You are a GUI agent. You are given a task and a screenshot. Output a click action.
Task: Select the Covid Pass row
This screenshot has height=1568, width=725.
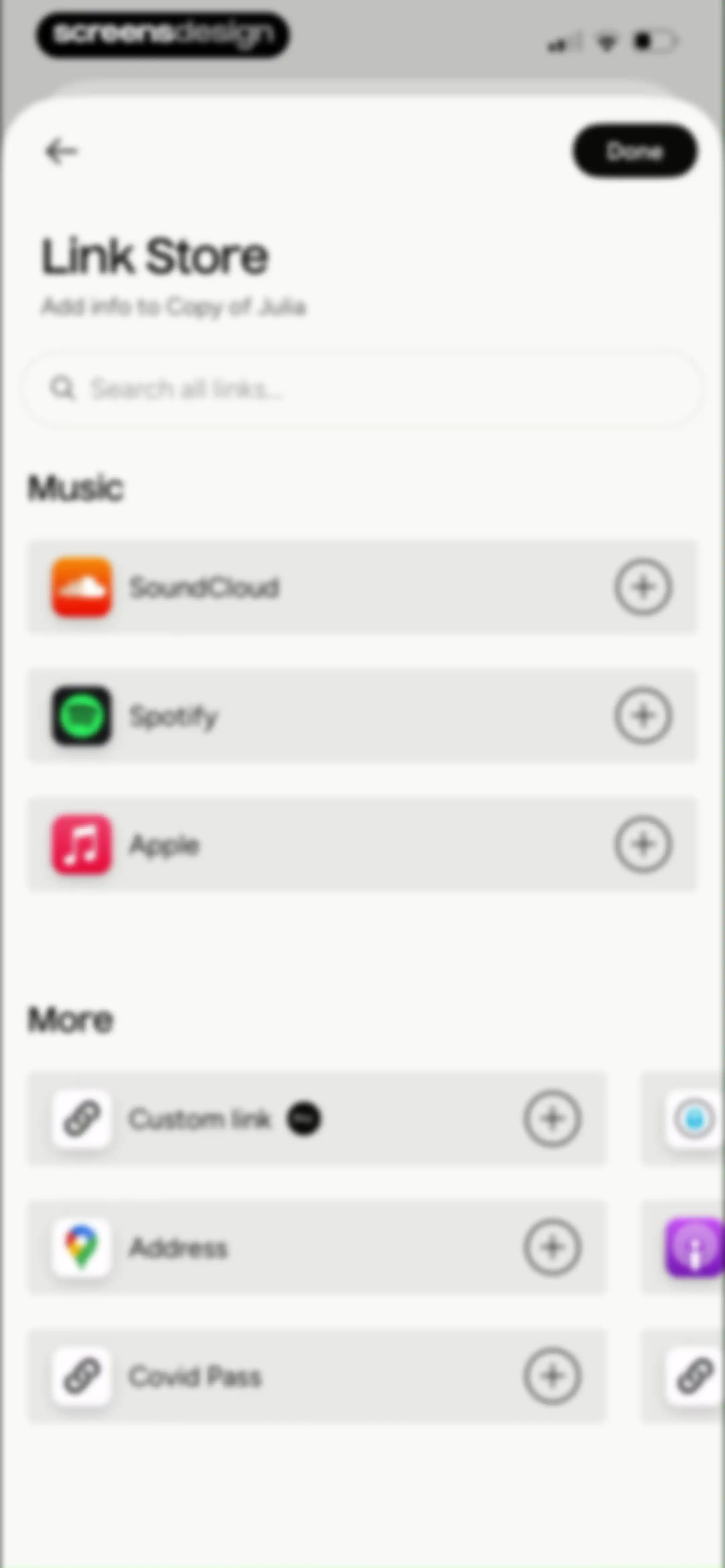317,1376
